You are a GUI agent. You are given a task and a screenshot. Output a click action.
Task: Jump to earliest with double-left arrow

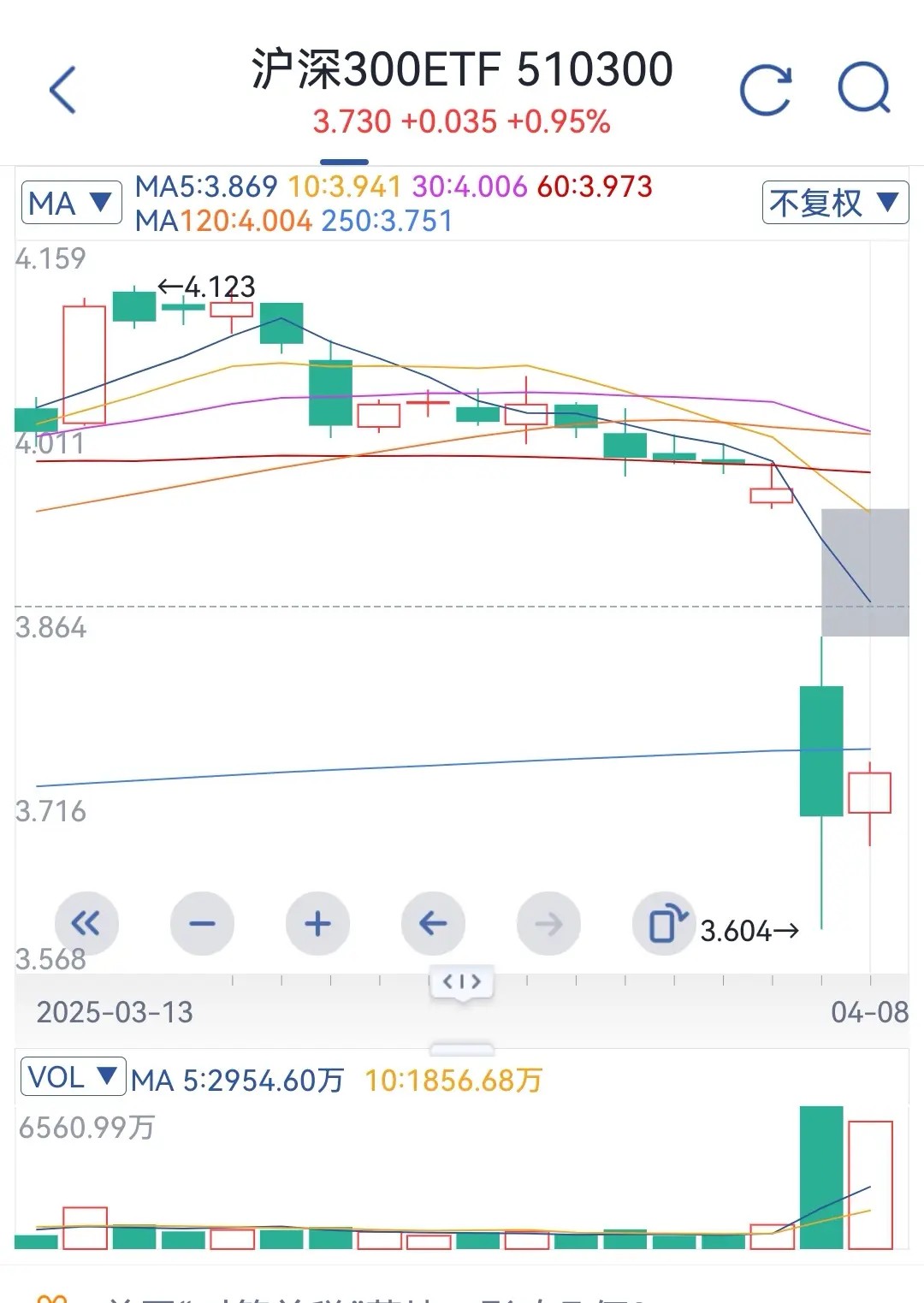[x=86, y=923]
